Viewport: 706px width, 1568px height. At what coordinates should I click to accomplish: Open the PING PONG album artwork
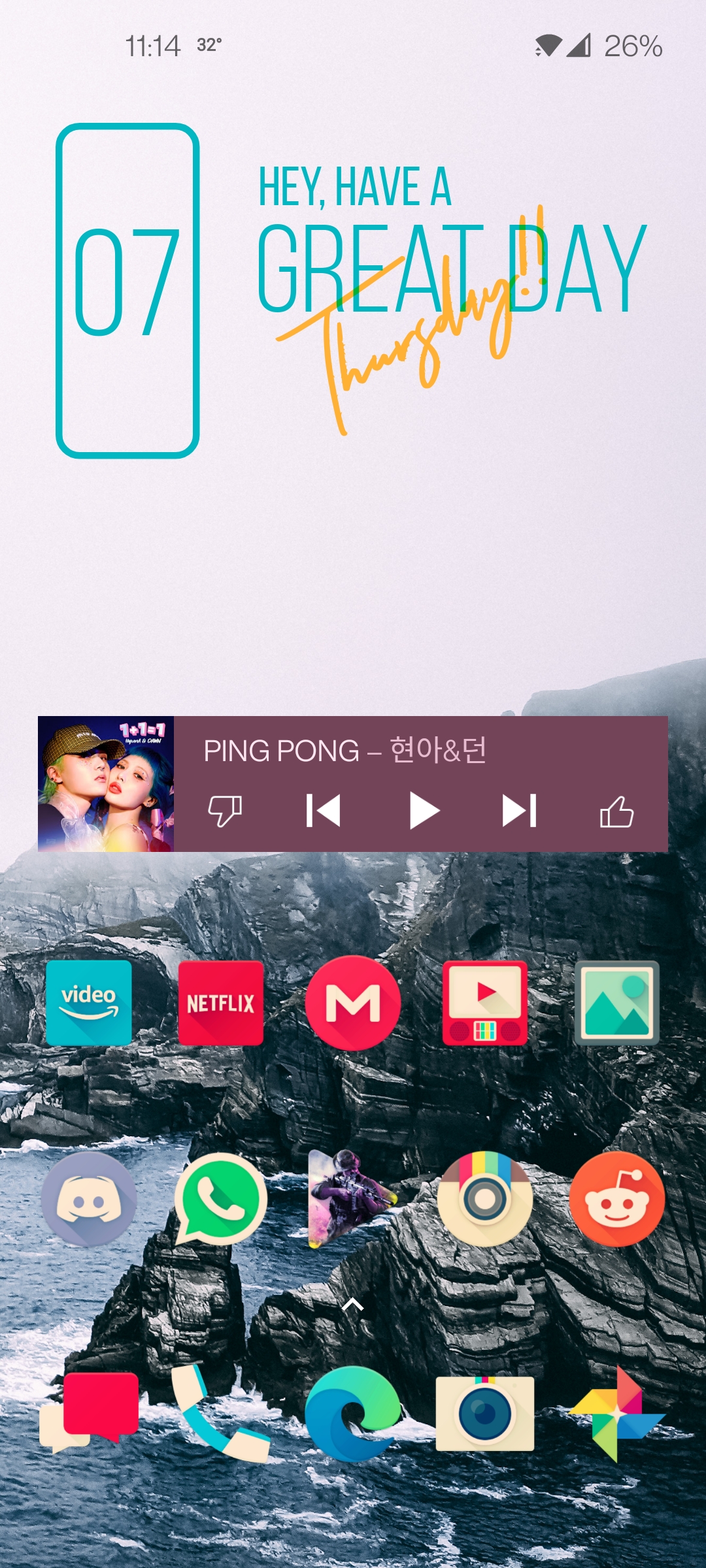click(106, 784)
